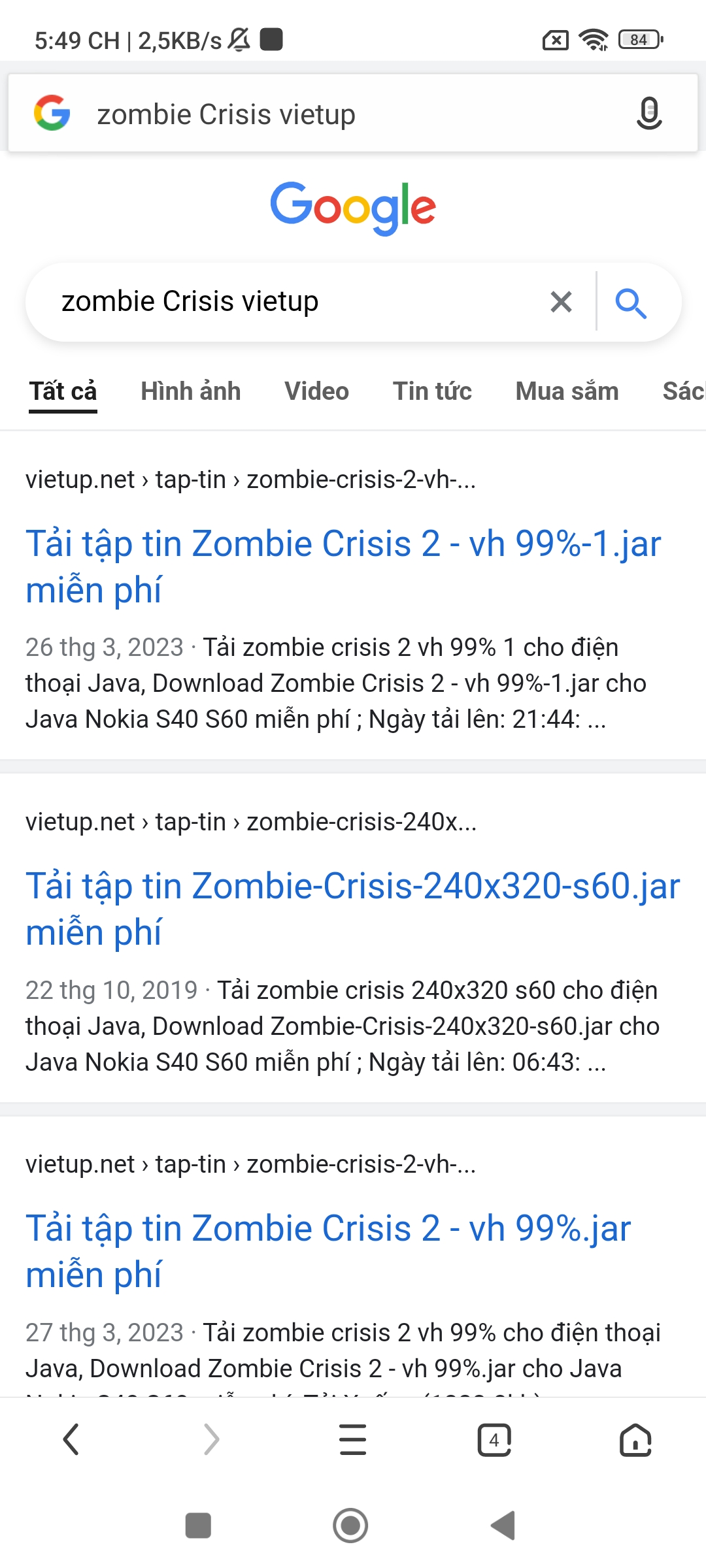
Task: Open the browser menu
Action: tap(353, 1439)
